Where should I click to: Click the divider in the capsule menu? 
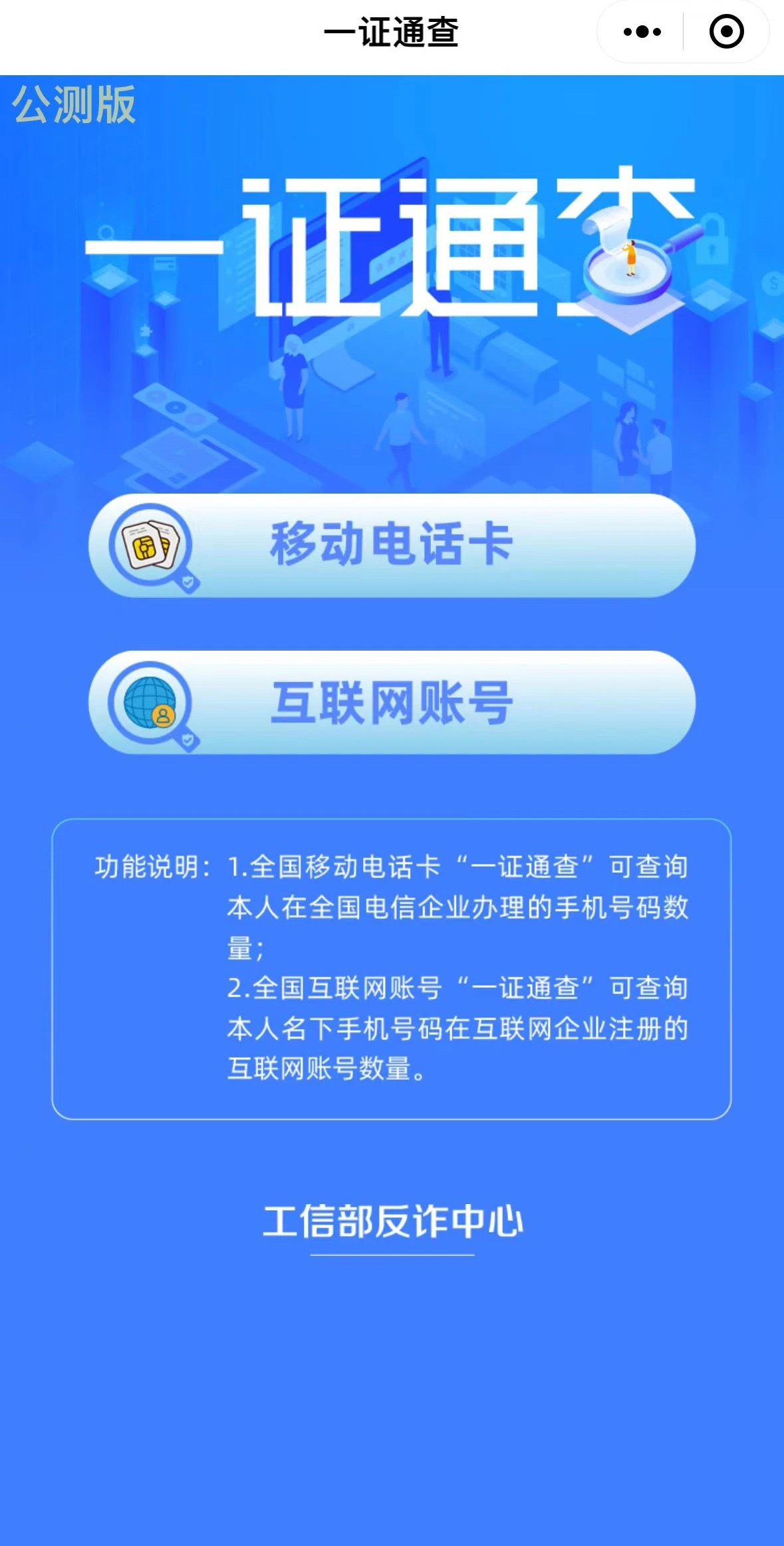pos(684,31)
